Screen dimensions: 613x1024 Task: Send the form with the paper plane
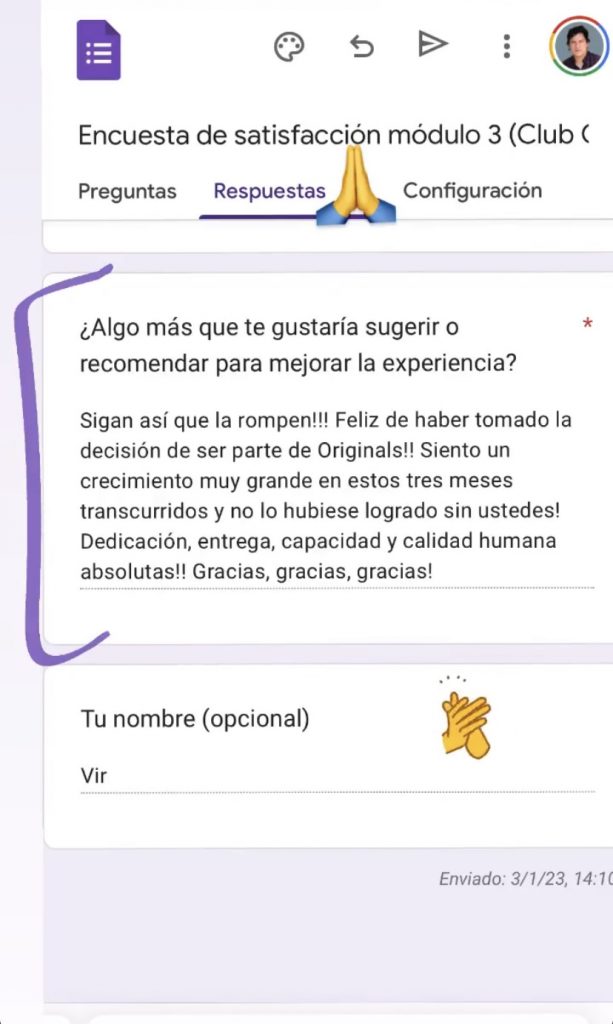pos(433,44)
